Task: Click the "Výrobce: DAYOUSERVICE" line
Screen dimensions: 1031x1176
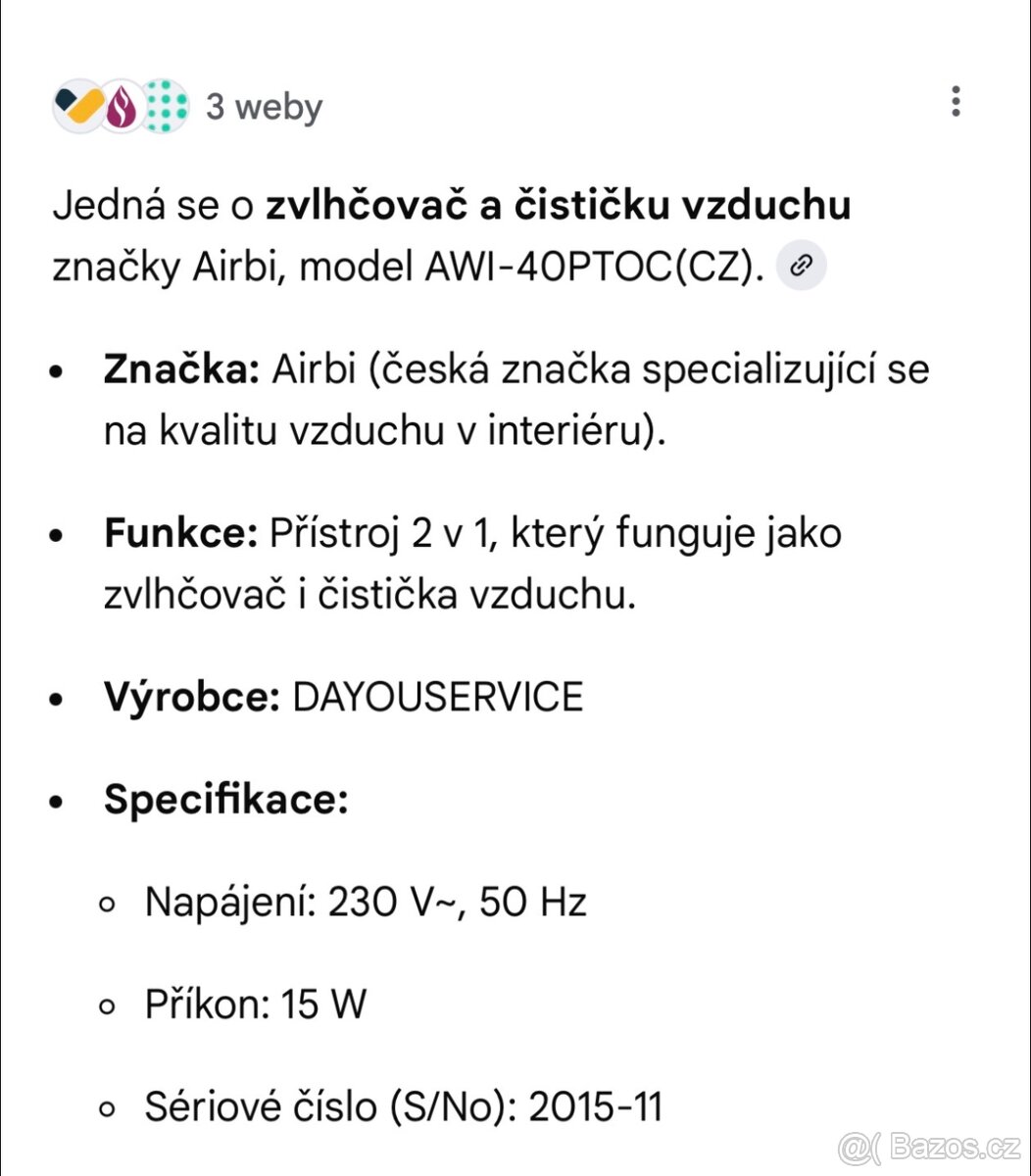Action: [343, 696]
